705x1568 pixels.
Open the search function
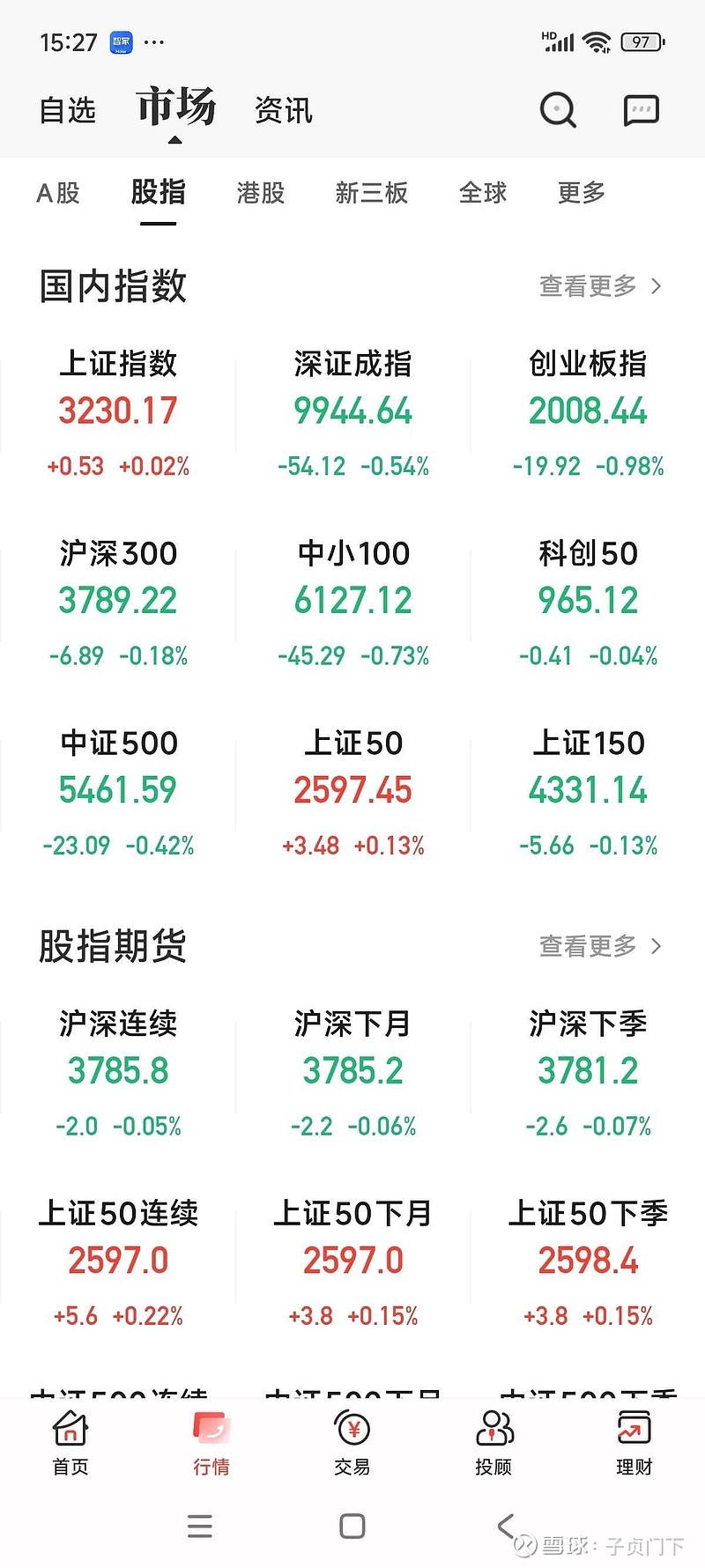558,110
